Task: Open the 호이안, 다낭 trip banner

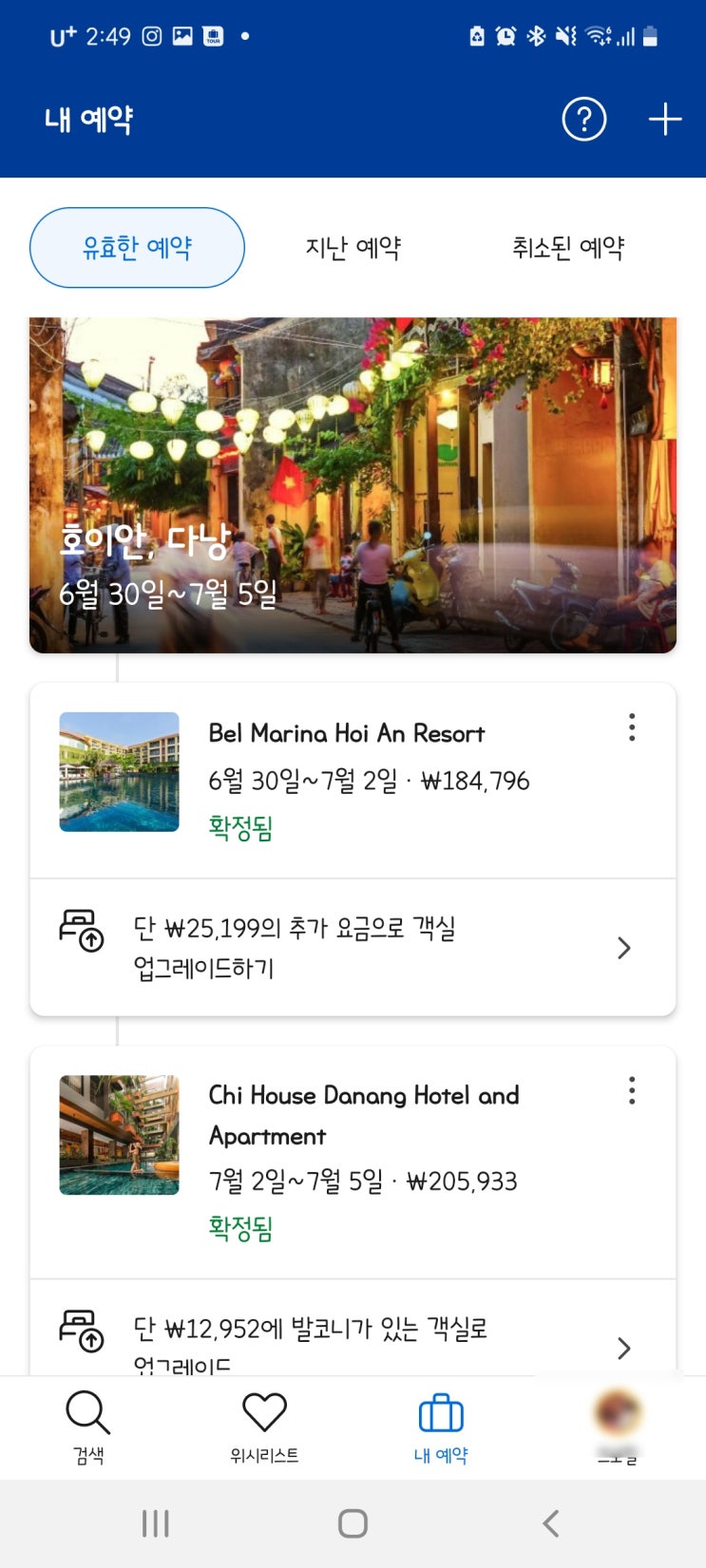Action: (353, 484)
